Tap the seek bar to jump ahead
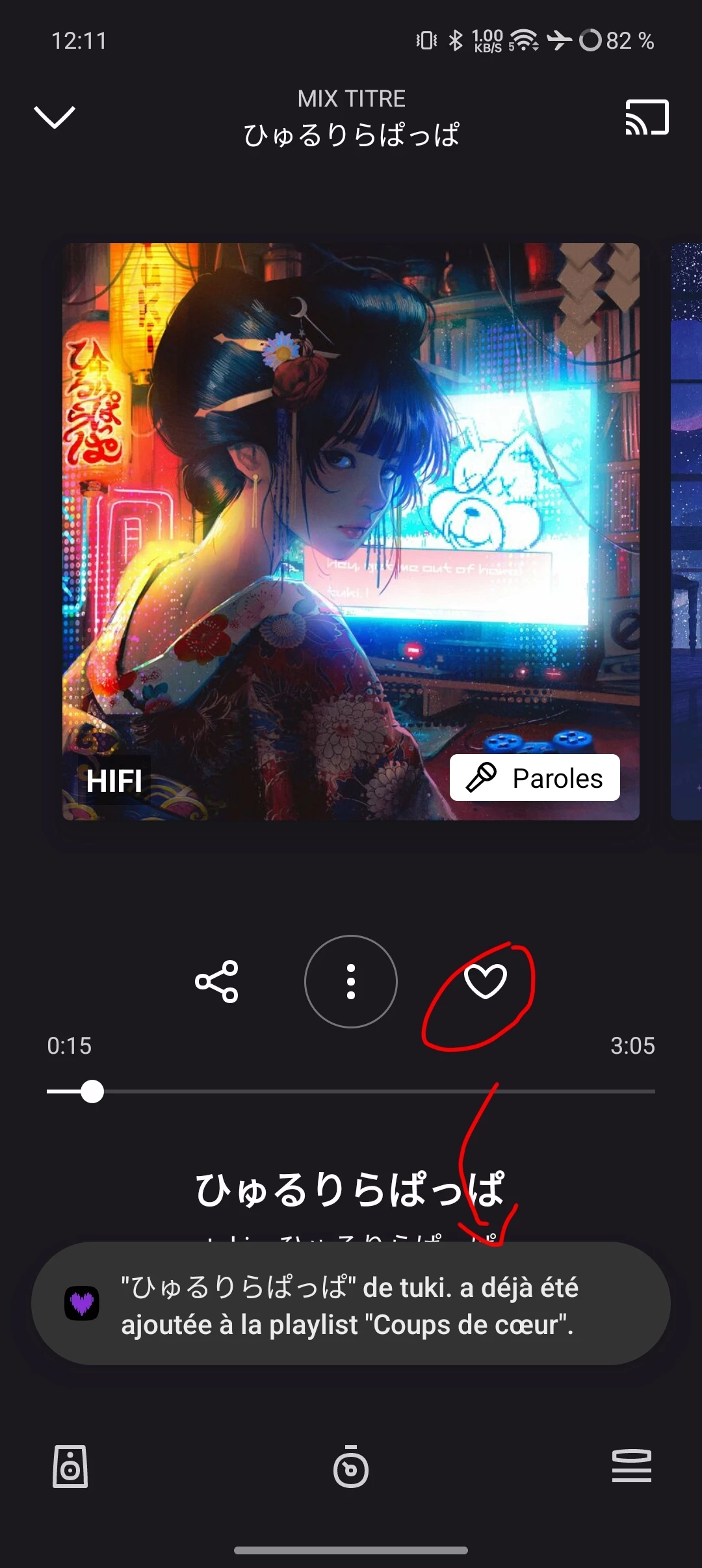The height and width of the screenshot is (1568, 702). (x=390, y=1091)
